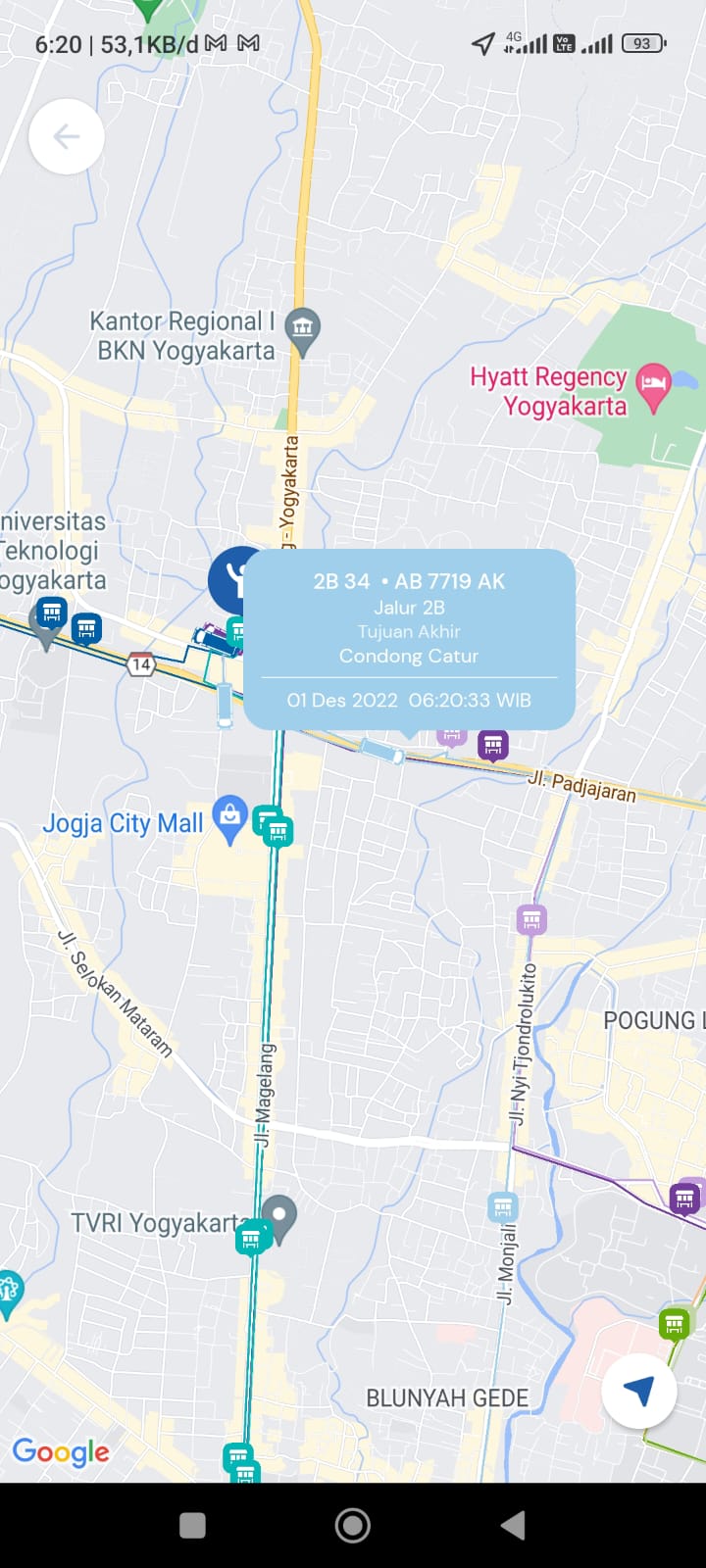The image size is (706, 1568).
Task: Center map on my current location
Action: coord(638,1391)
